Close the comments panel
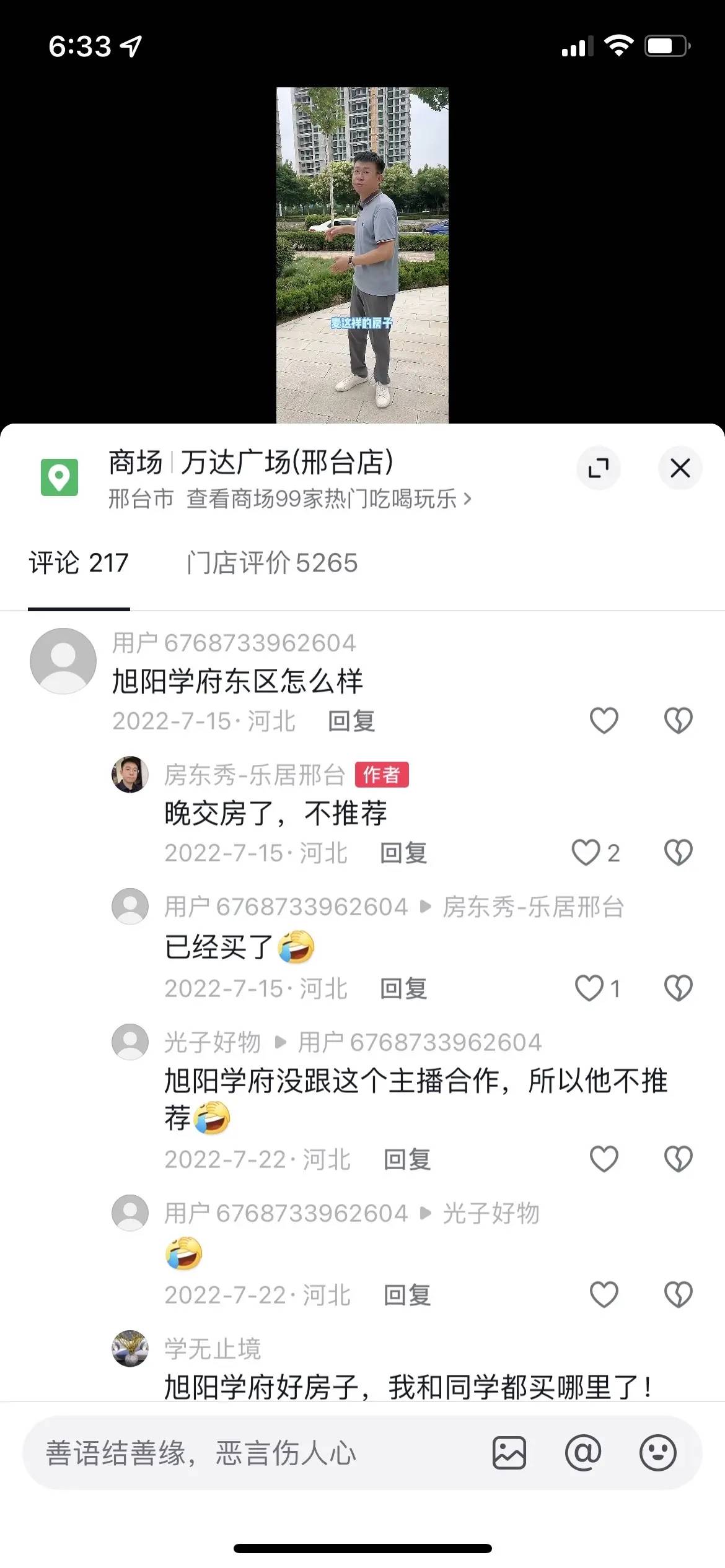The height and width of the screenshot is (1568, 725). (x=680, y=468)
